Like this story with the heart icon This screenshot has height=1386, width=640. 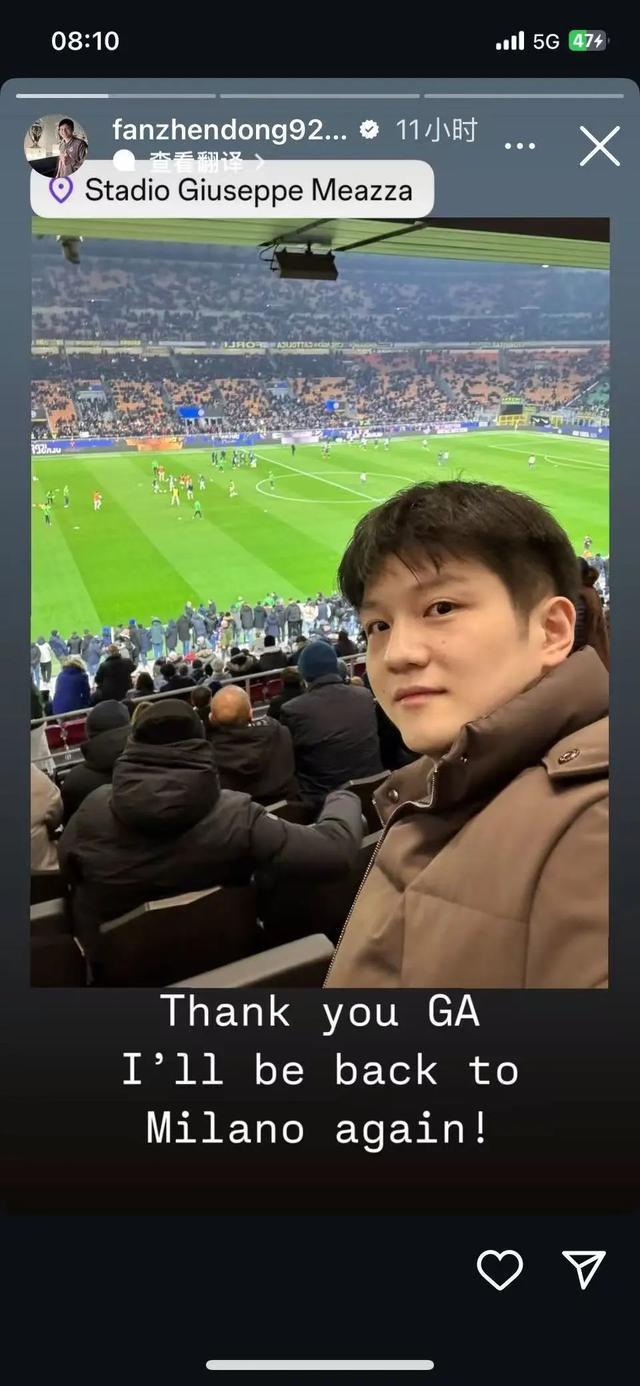click(x=500, y=1270)
